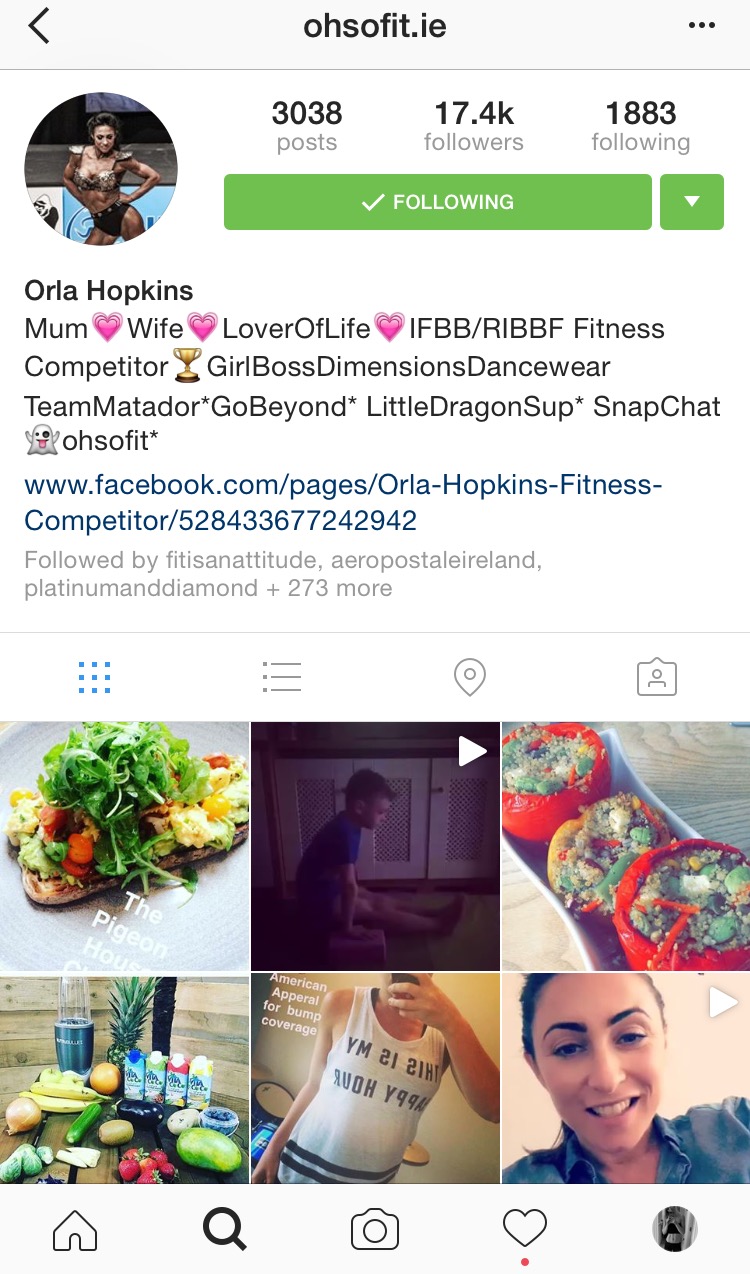Go back using the top-left arrow

39,26
